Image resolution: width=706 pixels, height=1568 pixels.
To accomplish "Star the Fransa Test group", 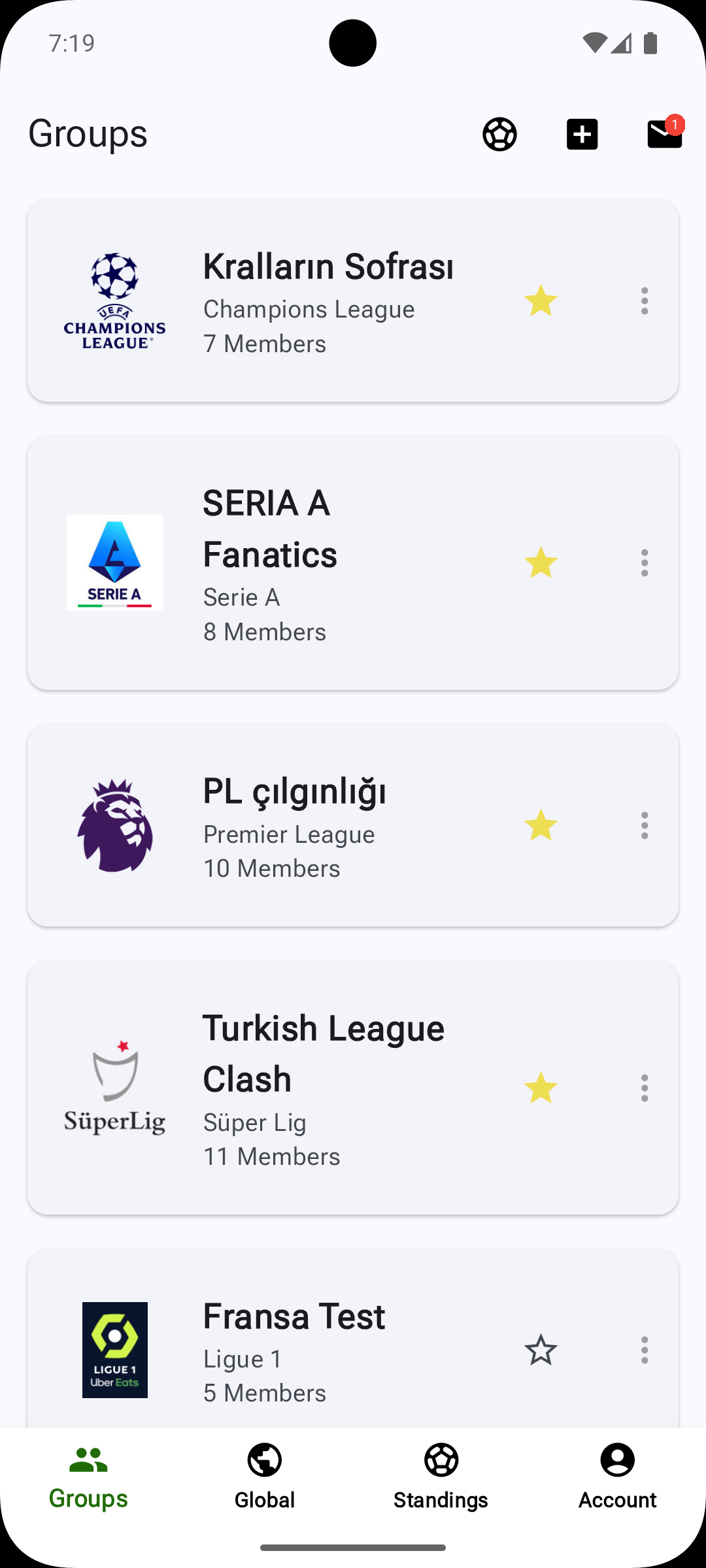I will coord(541,1350).
